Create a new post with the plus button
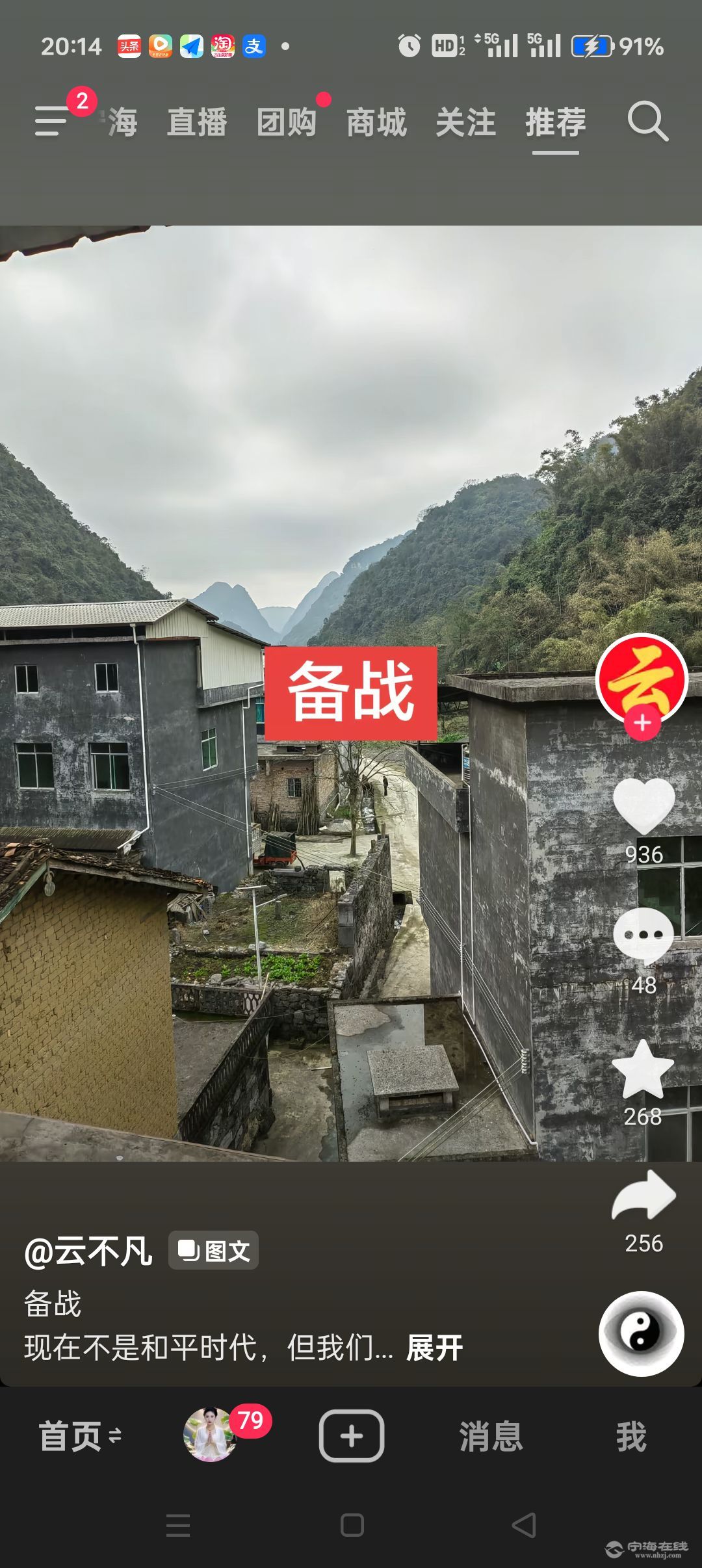This screenshot has height=1568, width=702. [351, 1436]
